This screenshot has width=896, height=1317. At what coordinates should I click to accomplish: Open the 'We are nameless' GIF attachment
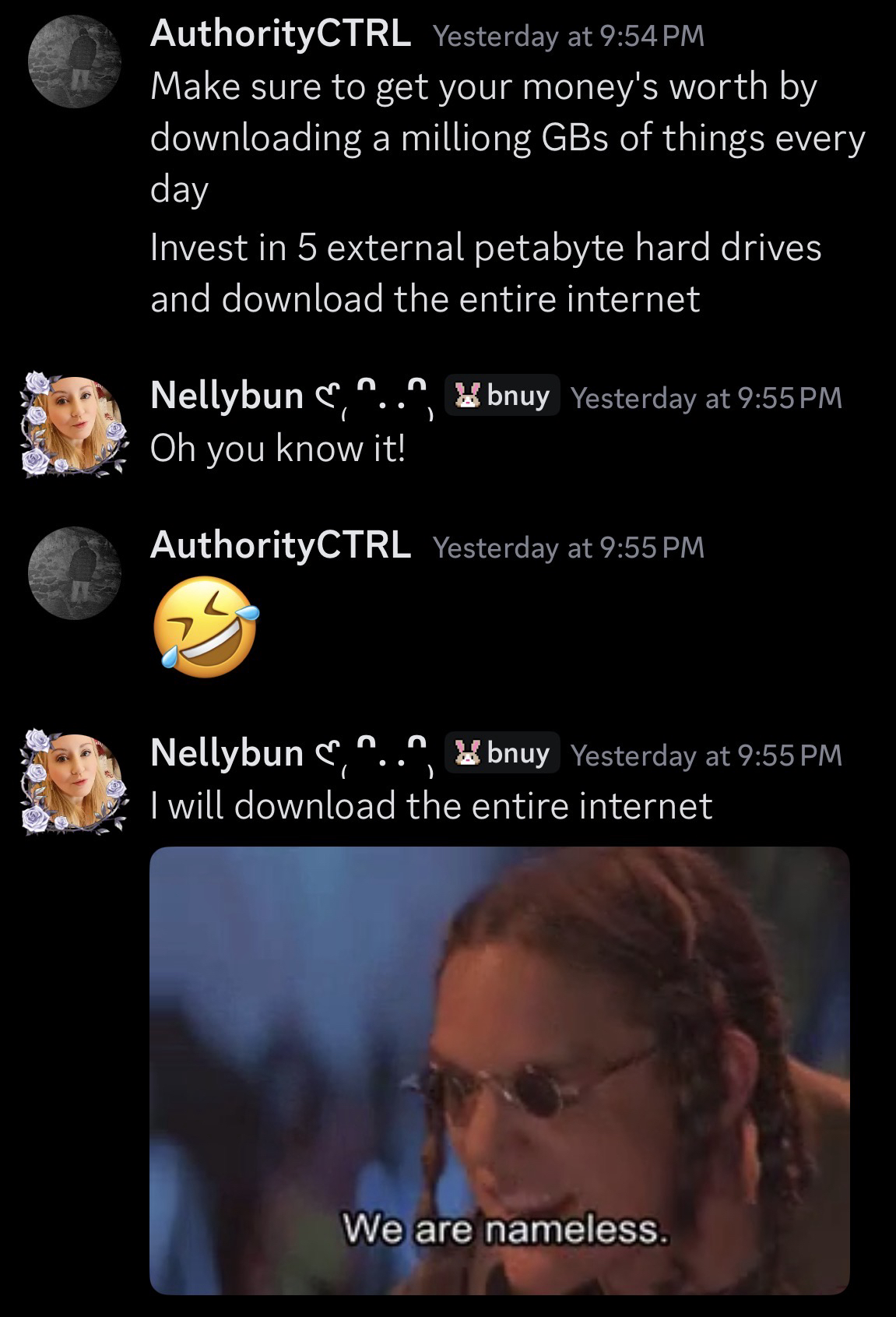pyautogui.click(x=499, y=1069)
